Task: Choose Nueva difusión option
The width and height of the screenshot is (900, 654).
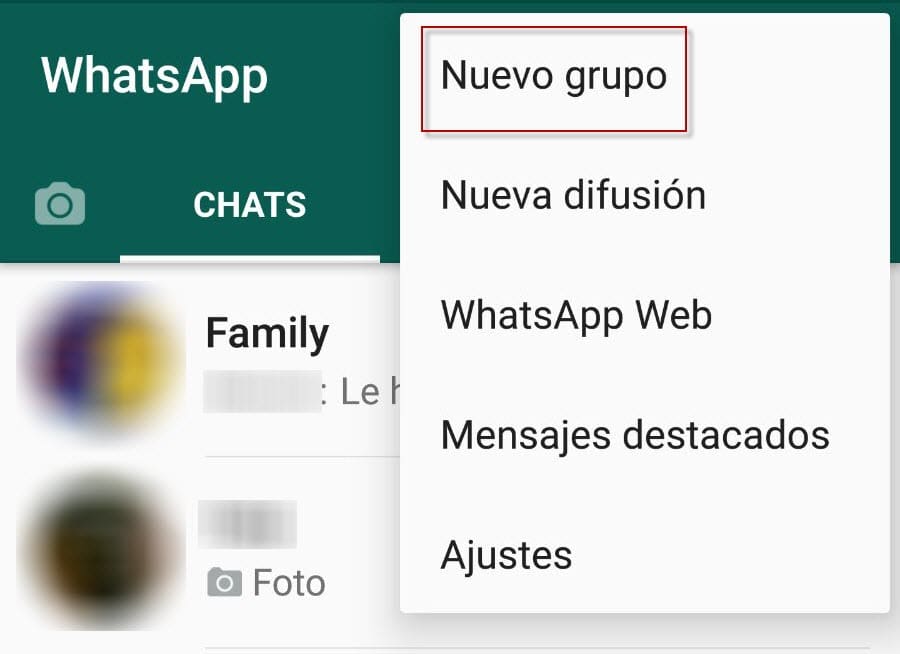Action: (573, 196)
